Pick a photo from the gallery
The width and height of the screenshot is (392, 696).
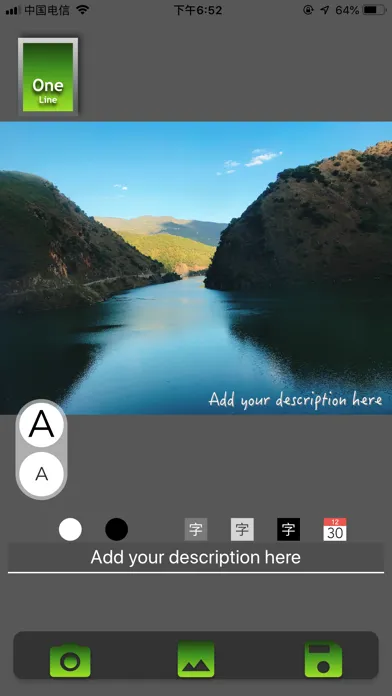click(x=196, y=660)
